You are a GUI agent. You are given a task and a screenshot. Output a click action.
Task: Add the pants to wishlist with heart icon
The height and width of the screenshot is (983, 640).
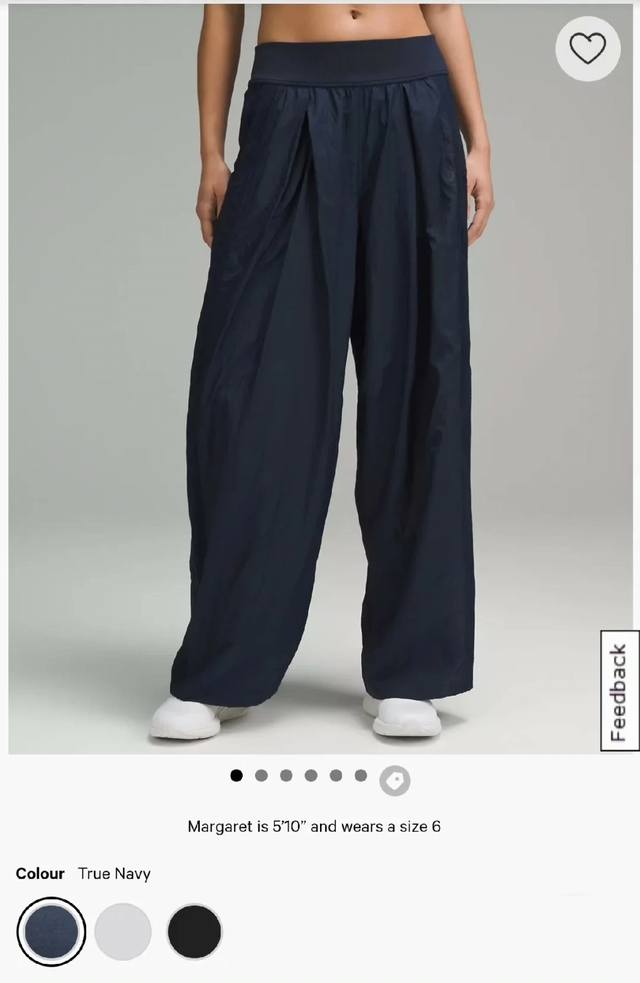[x=588, y=48]
